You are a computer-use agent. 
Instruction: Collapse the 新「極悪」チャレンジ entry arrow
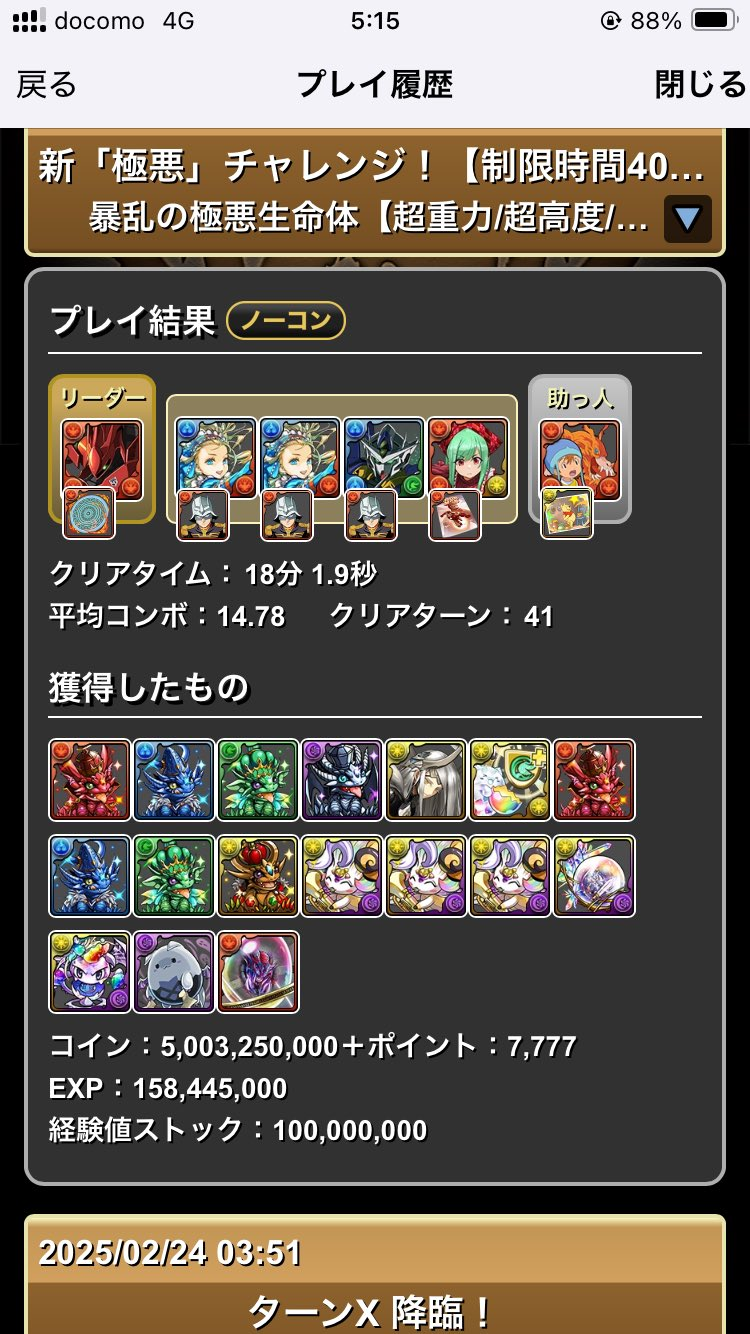687,219
